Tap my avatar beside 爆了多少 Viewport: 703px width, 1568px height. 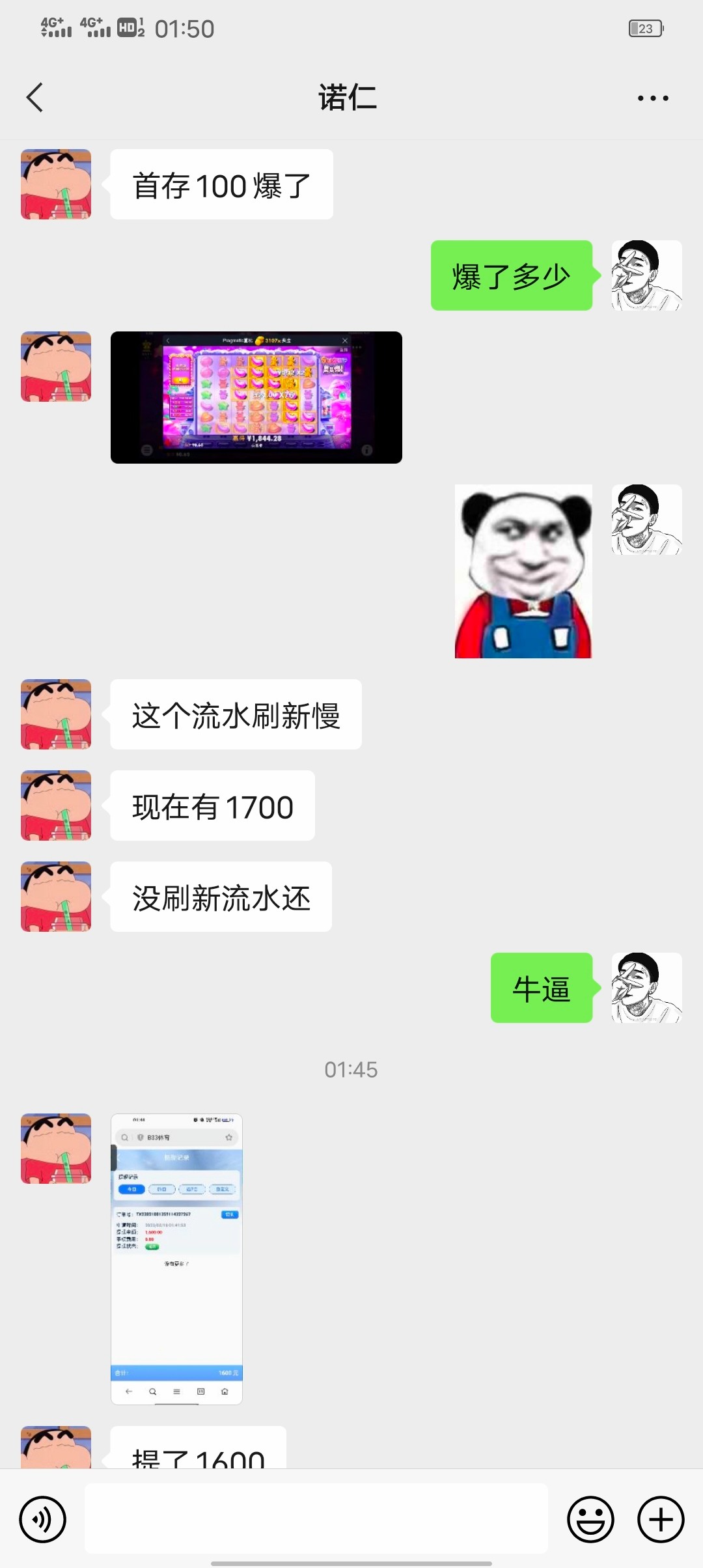click(646, 275)
